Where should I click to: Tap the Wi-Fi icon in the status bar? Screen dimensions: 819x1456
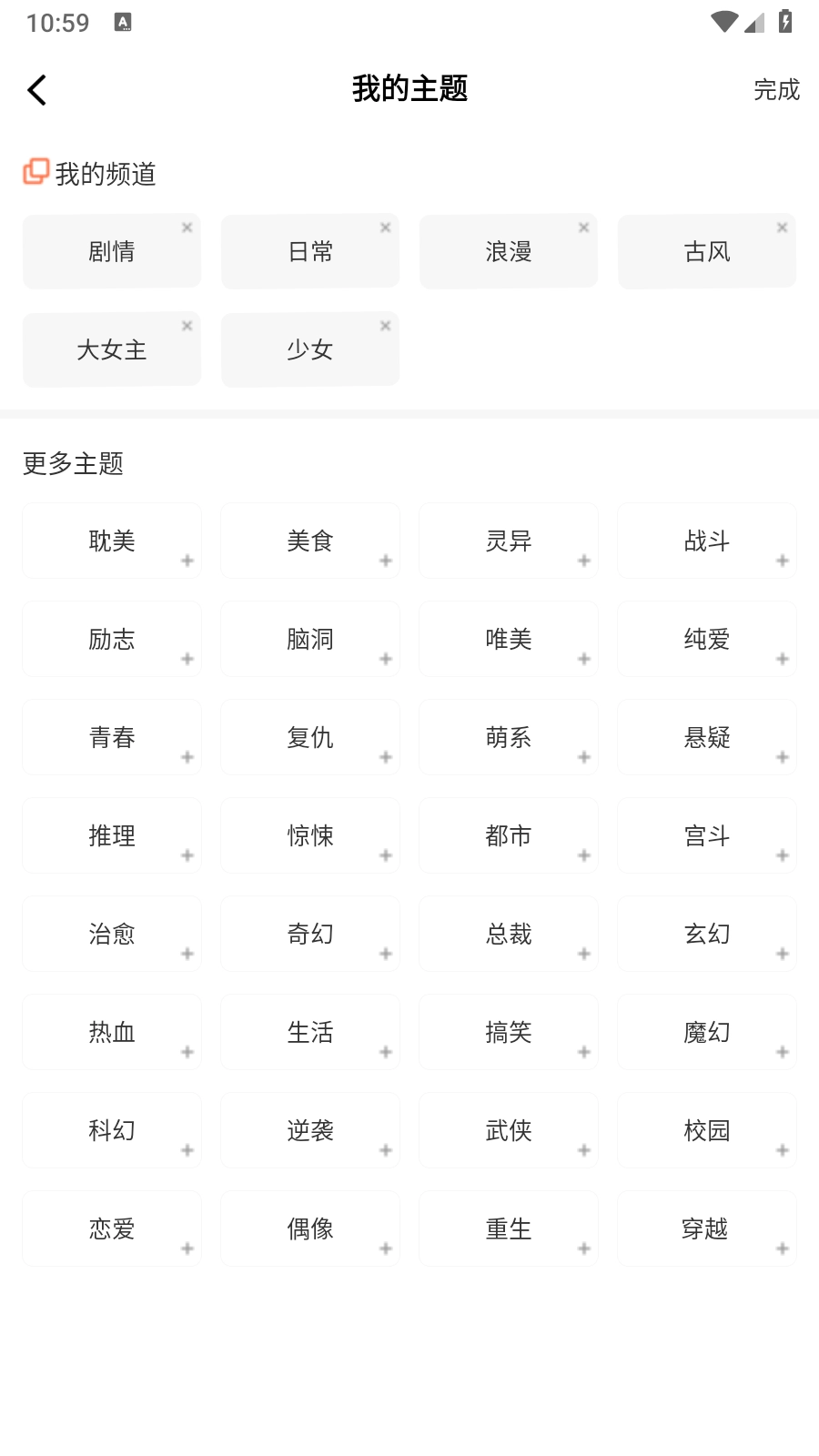pyautogui.click(x=723, y=22)
